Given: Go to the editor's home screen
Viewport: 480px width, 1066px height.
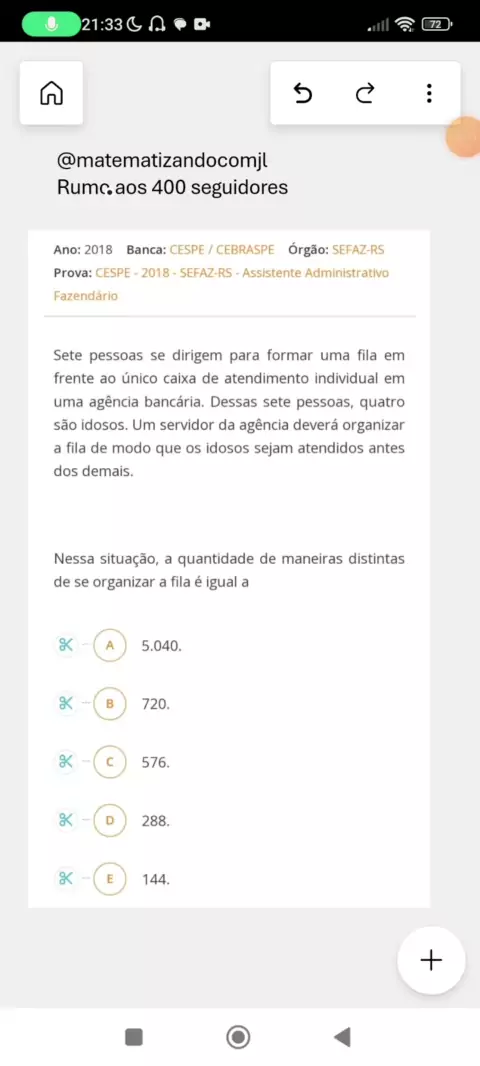Looking at the screenshot, I should [51, 93].
